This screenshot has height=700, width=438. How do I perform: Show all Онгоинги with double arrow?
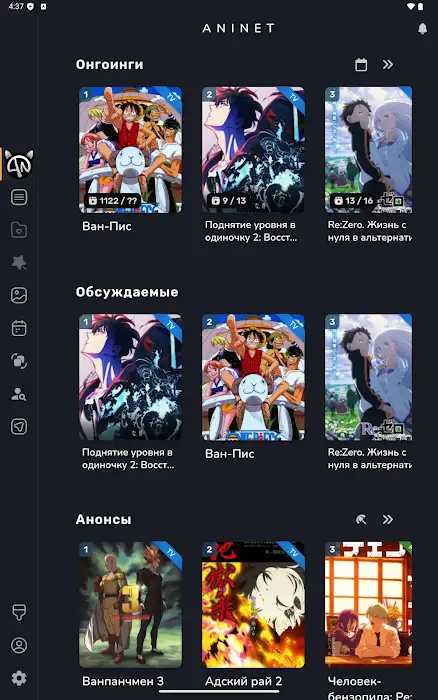pos(388,65)
